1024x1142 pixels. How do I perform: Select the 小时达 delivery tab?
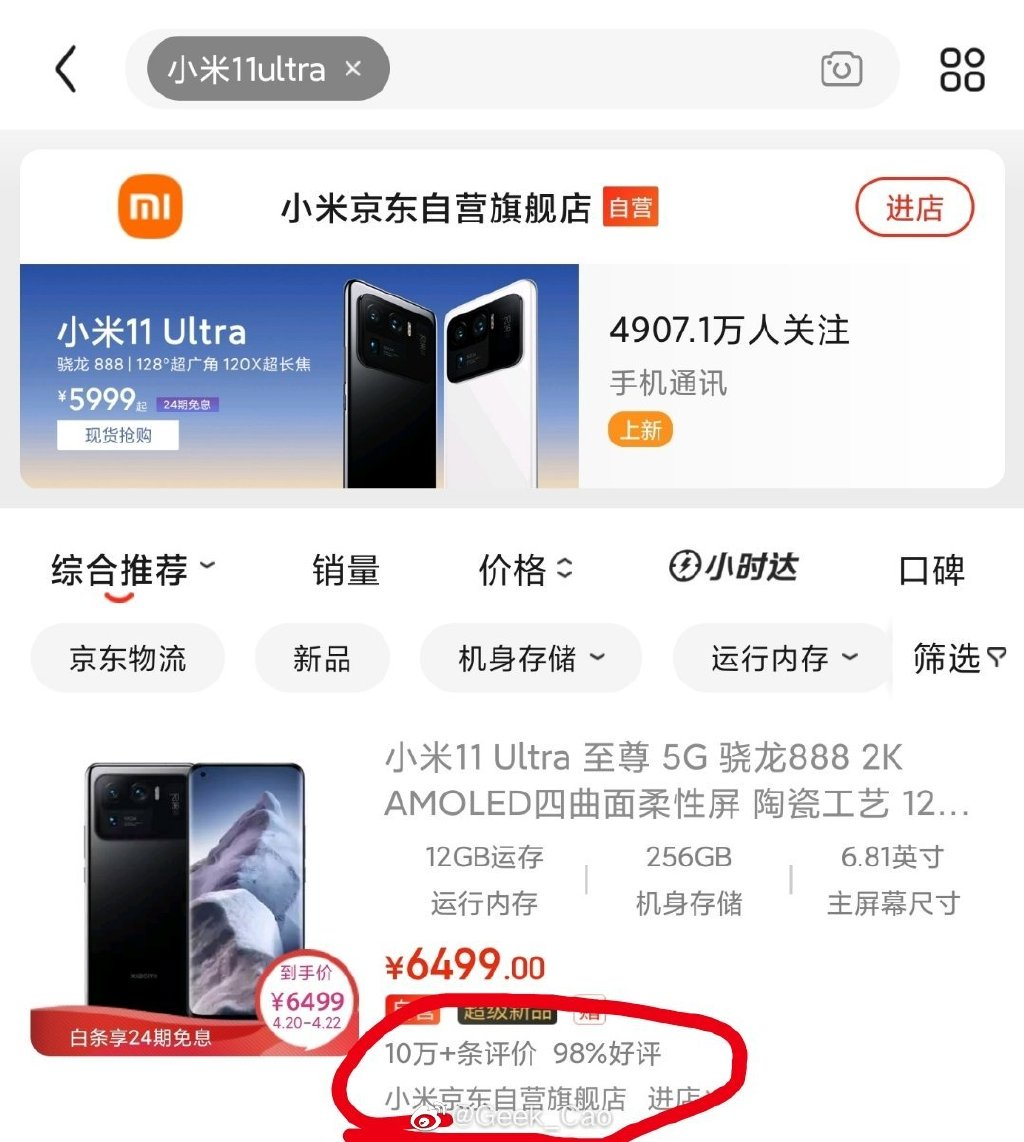[x=733, y=568]
